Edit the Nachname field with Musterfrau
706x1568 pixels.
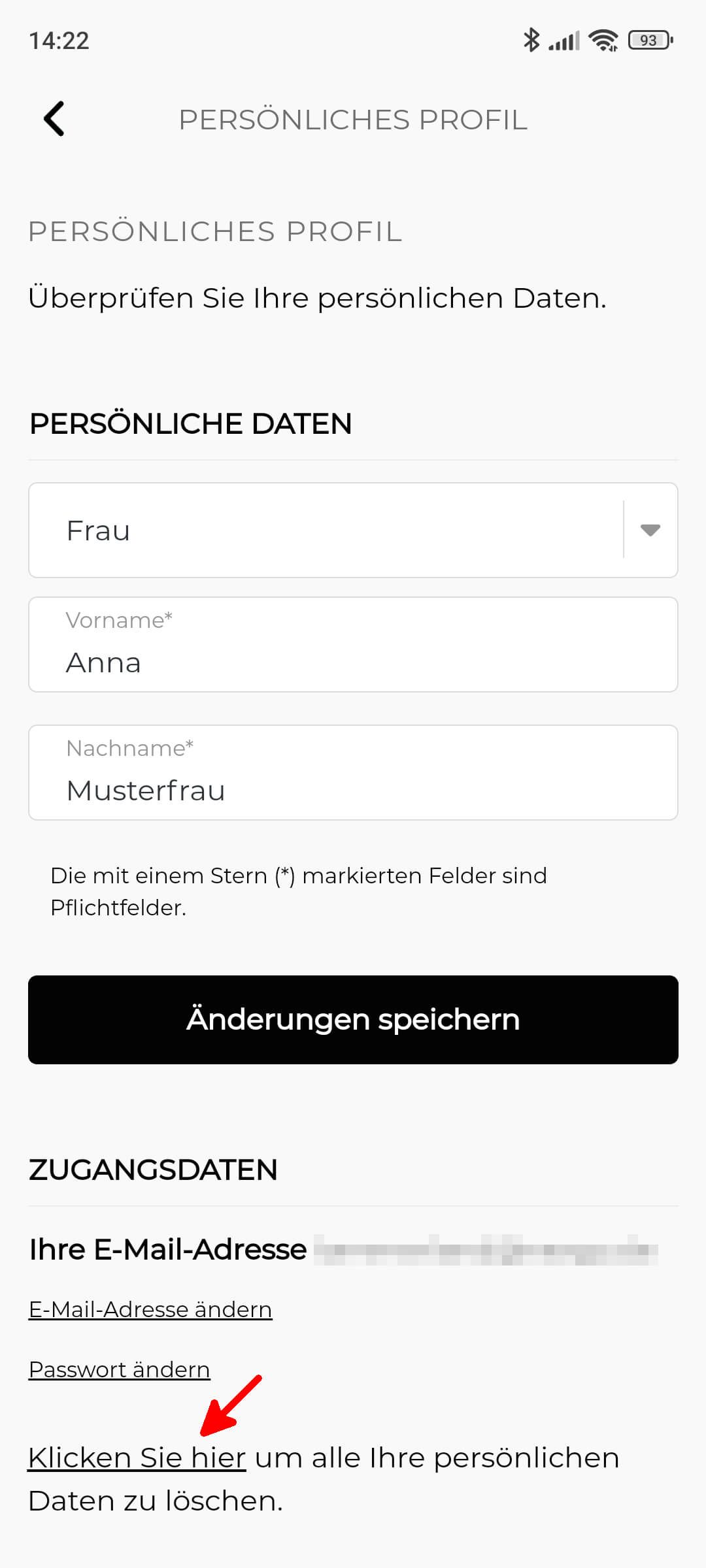(353, 772)
